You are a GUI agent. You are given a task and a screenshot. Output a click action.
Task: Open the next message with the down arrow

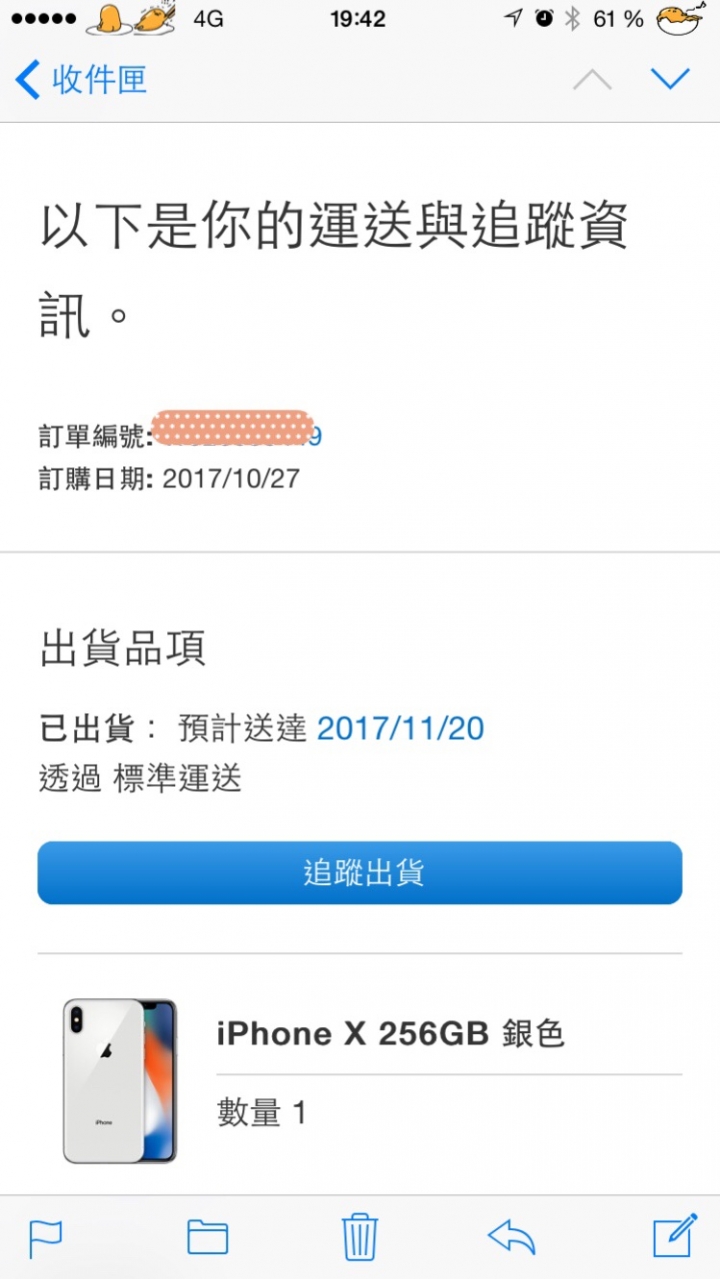670,79
